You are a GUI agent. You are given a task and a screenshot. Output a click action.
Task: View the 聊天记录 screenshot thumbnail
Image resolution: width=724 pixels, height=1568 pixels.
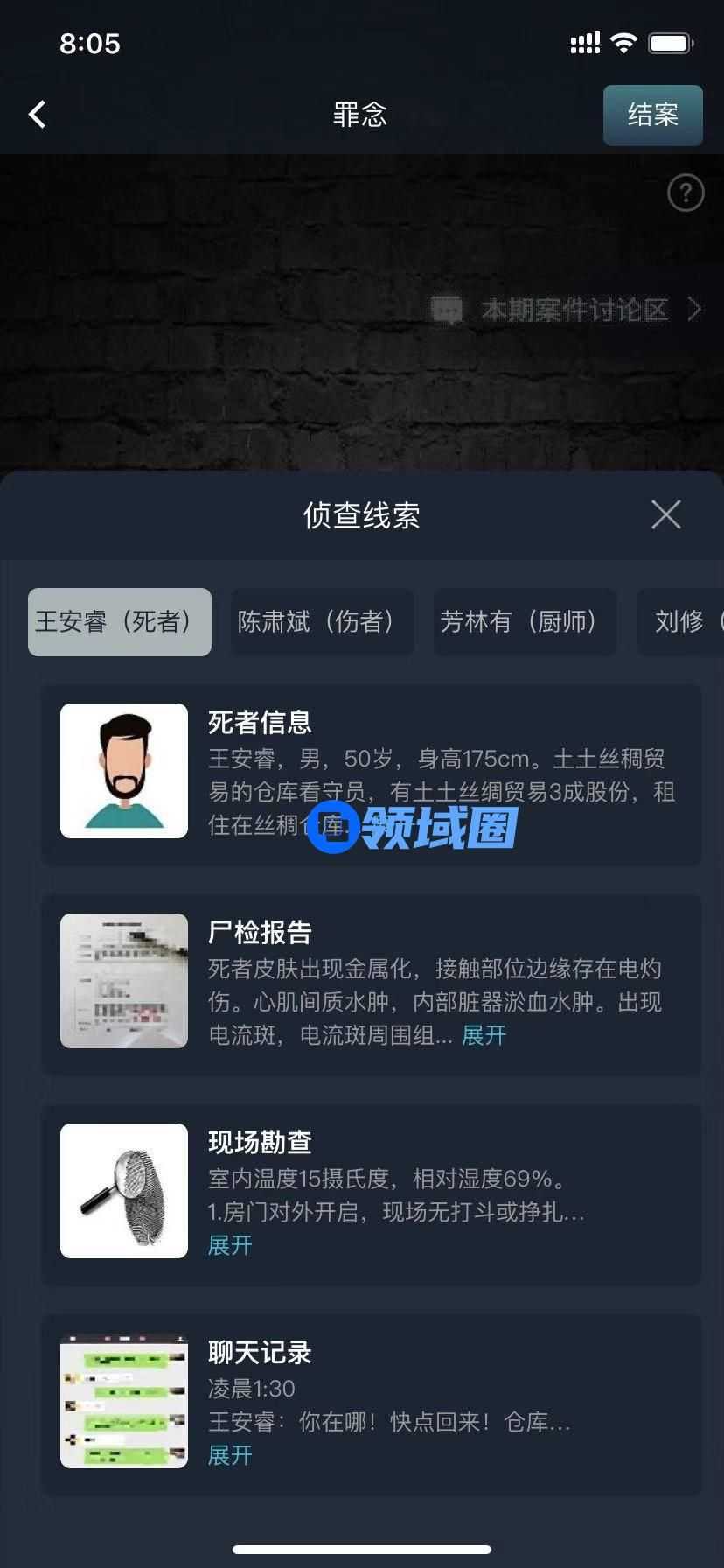coord(124,1401)
